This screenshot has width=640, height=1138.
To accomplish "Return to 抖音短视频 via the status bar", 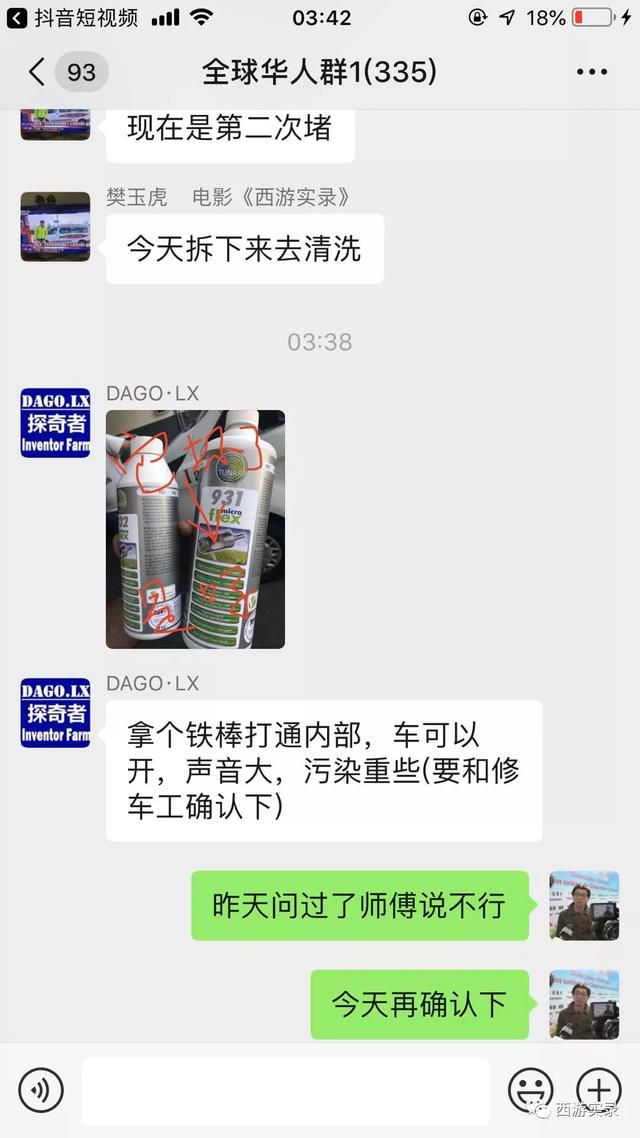I will 72,17.
